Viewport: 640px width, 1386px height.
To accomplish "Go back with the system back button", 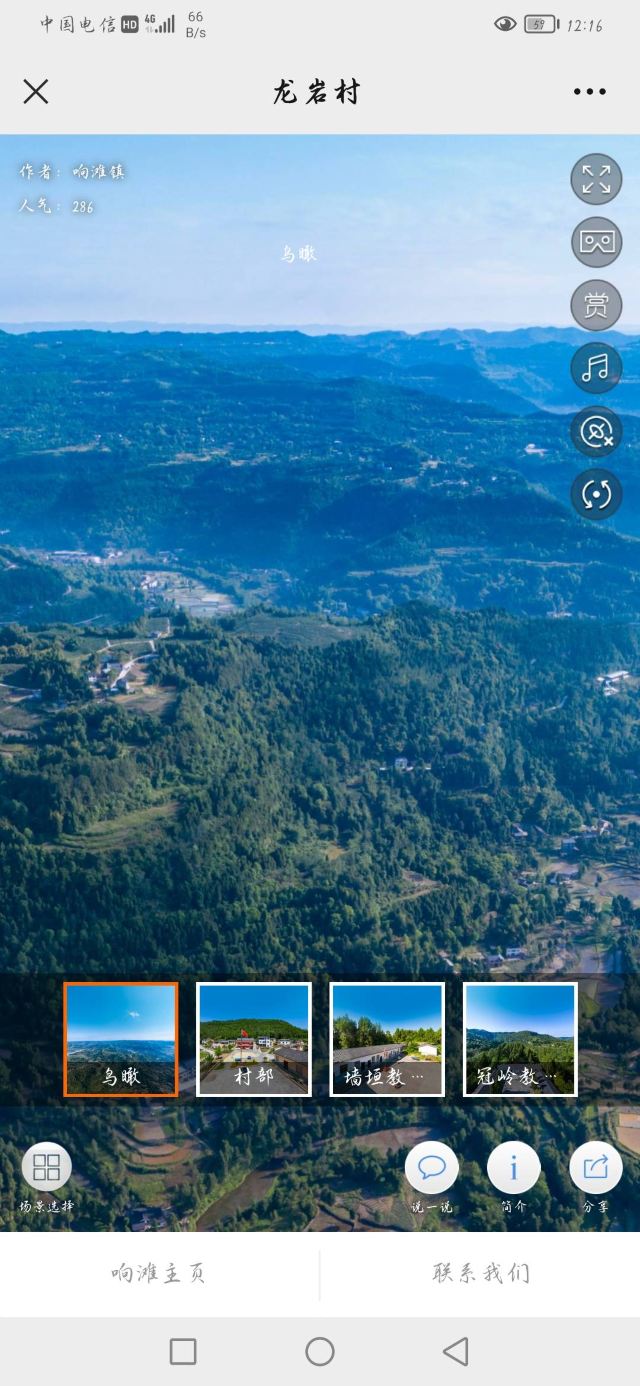I will tap(456, 1352).
